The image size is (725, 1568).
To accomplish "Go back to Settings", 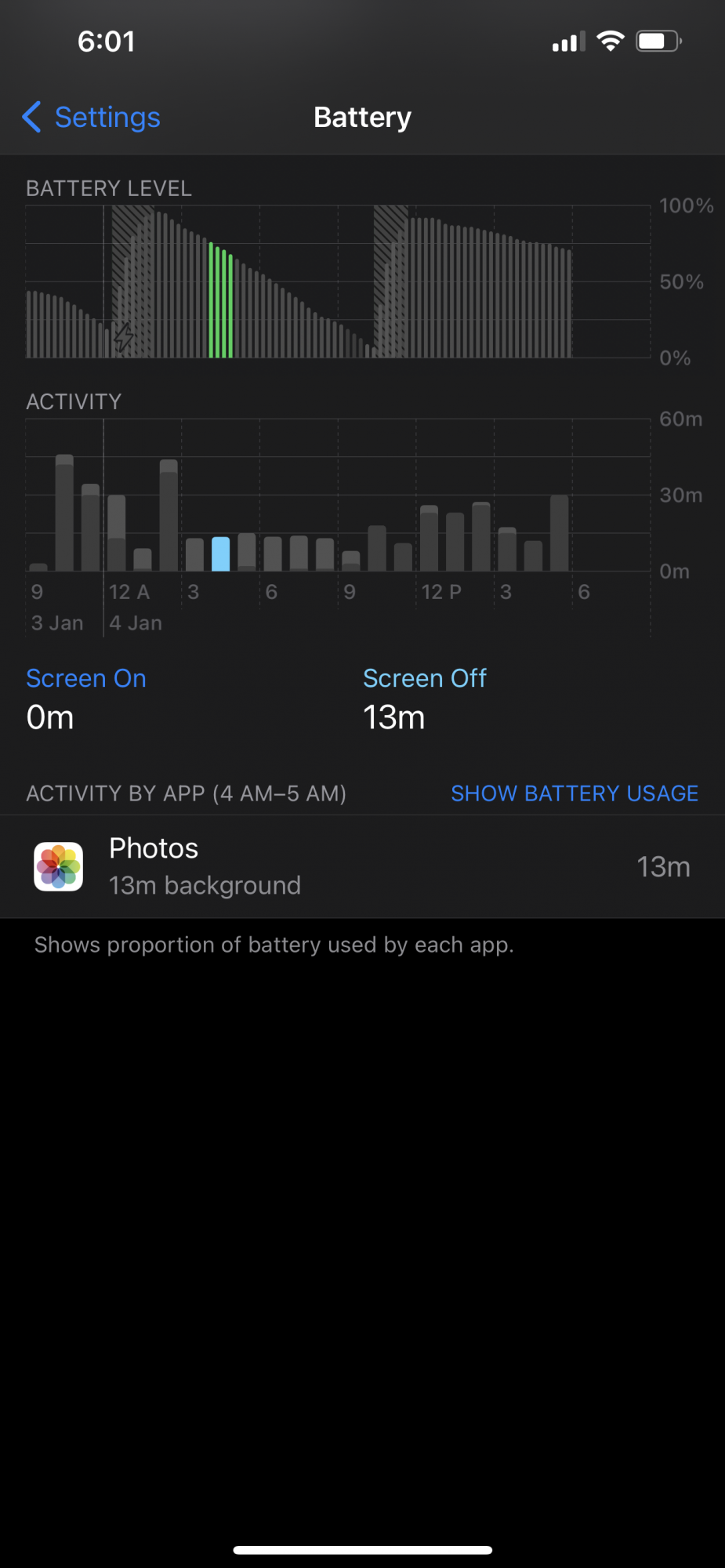I will 92,118.
